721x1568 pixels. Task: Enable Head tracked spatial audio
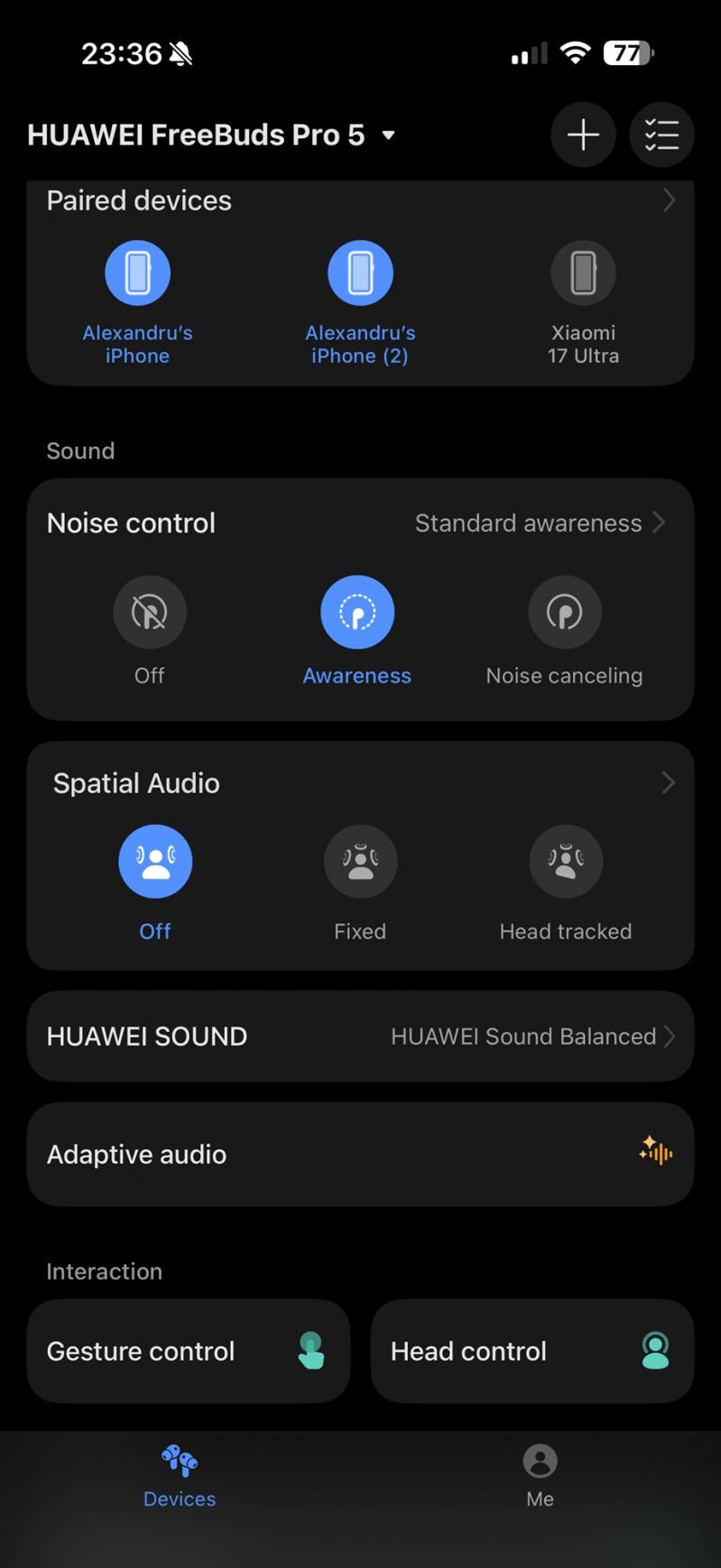(x=565, y=861)
